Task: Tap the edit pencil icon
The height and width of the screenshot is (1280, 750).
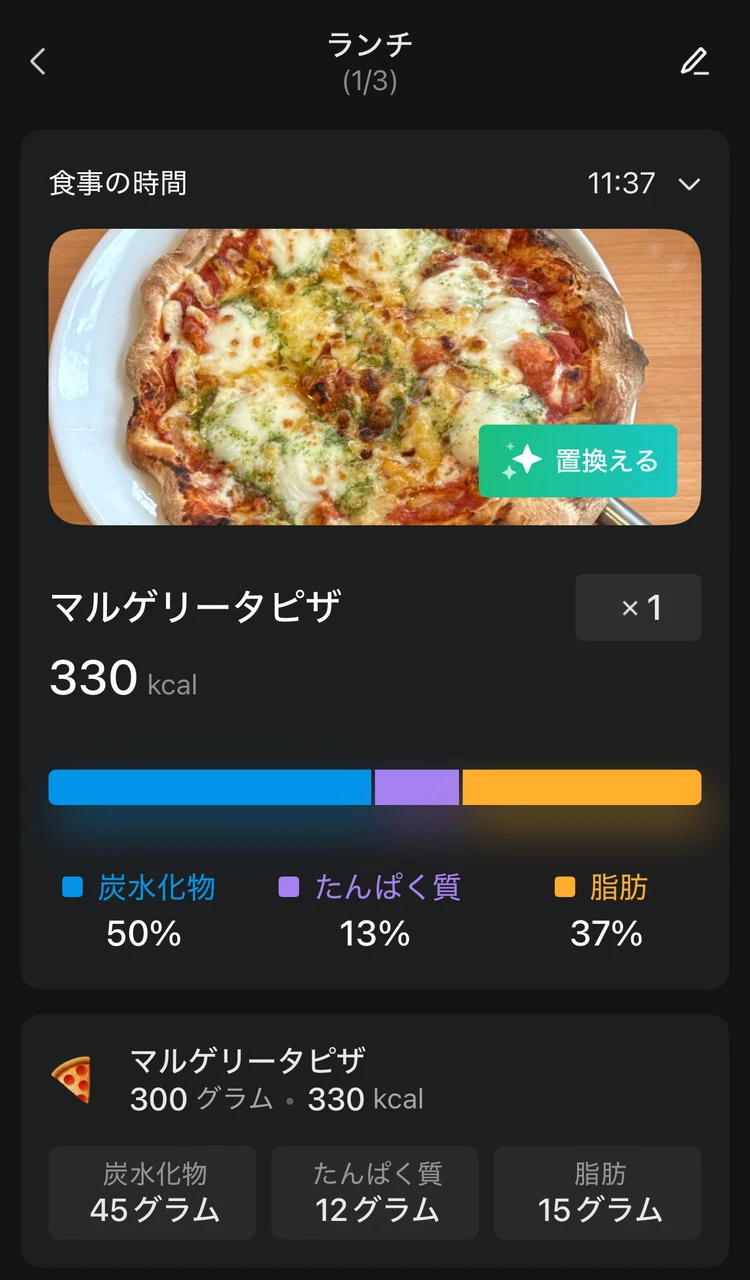Action: pyautogui.click(x=696, y=61)
